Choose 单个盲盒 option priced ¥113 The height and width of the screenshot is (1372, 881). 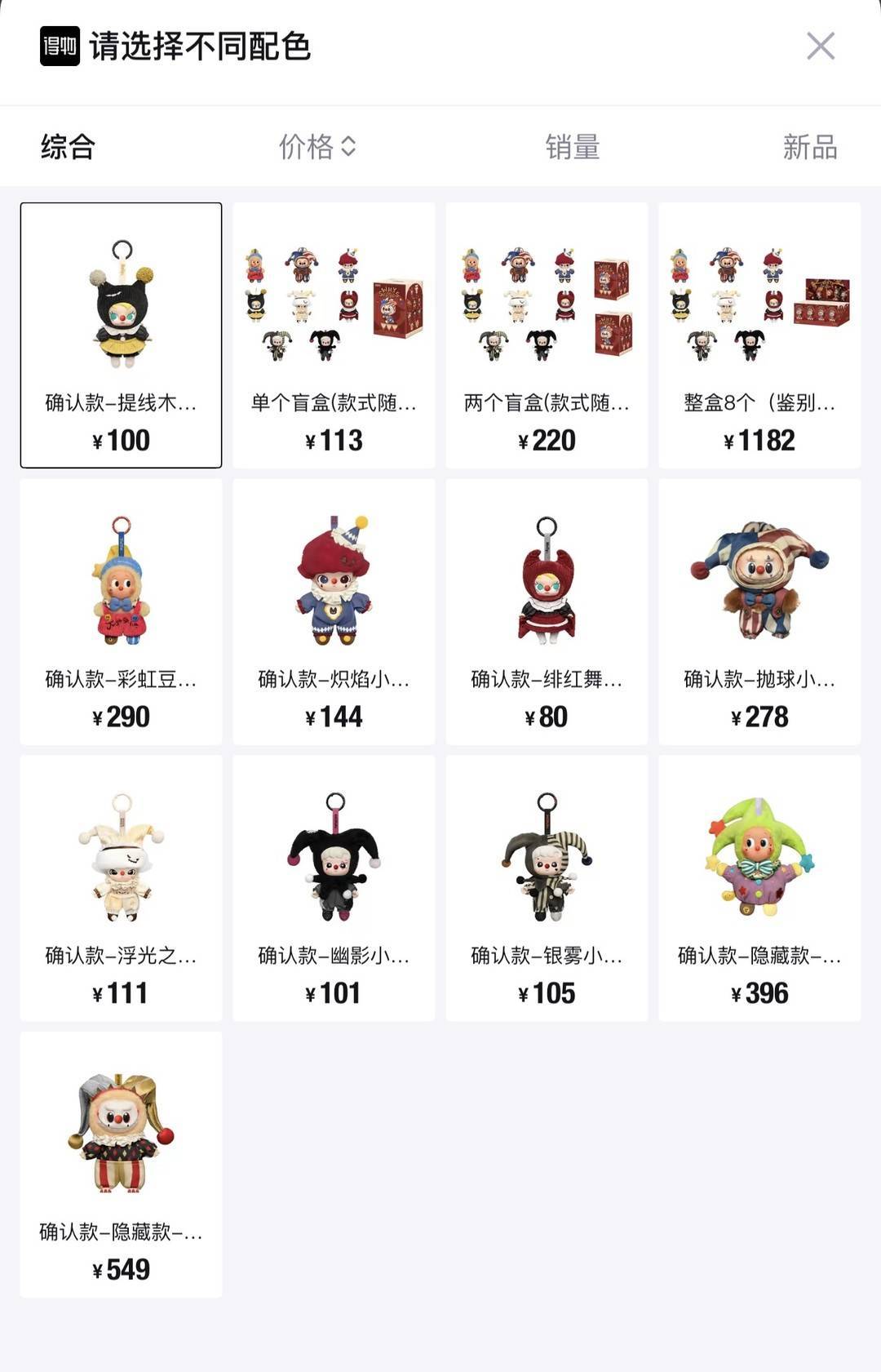point(334,335)
